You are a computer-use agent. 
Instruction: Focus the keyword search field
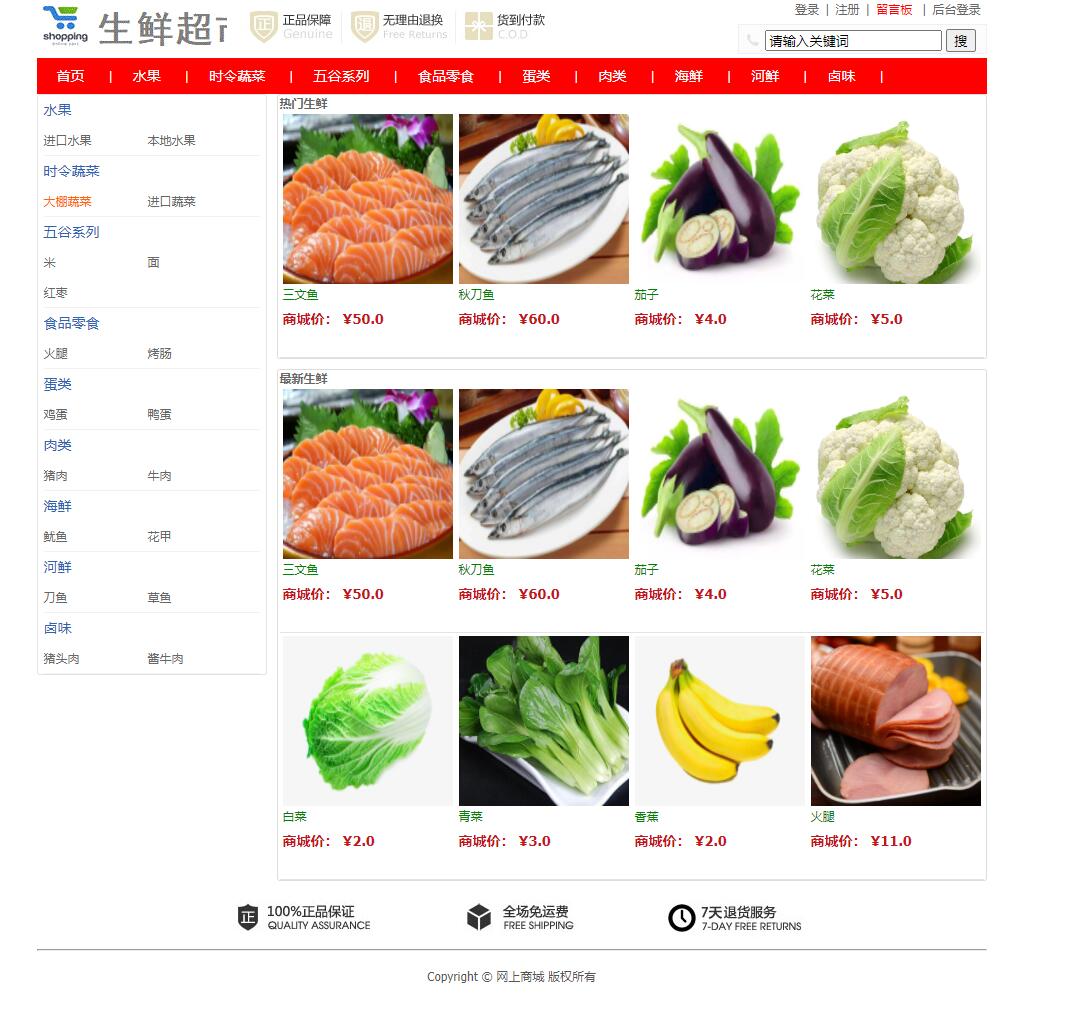pos(852,41)
